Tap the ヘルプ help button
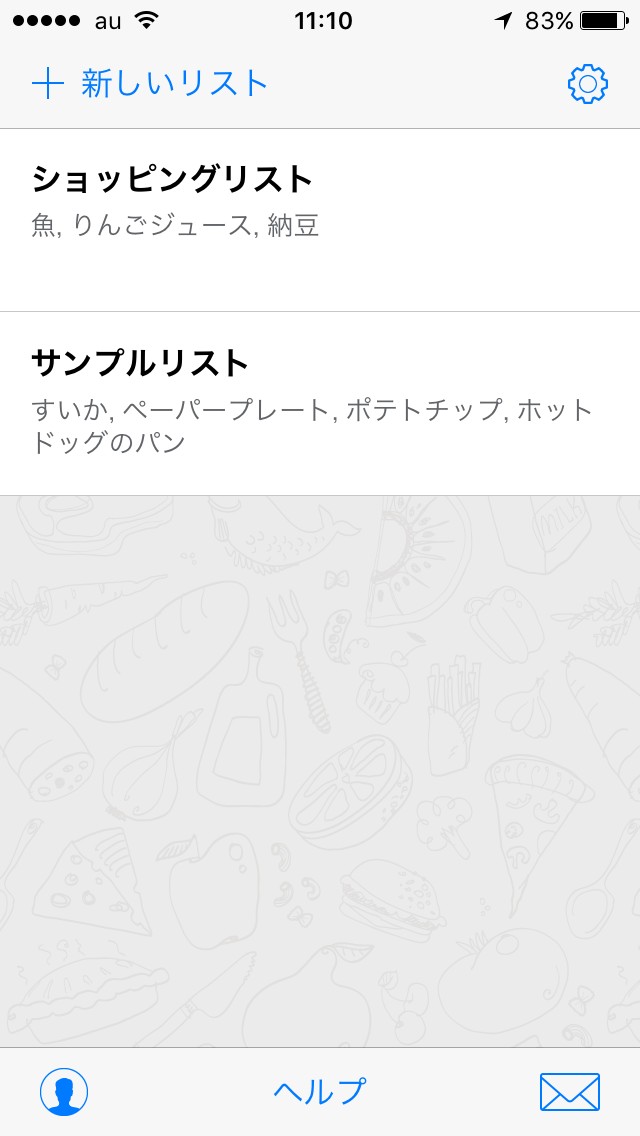The height and width of the screenshot is (1136, 640). pos(320,1091)
